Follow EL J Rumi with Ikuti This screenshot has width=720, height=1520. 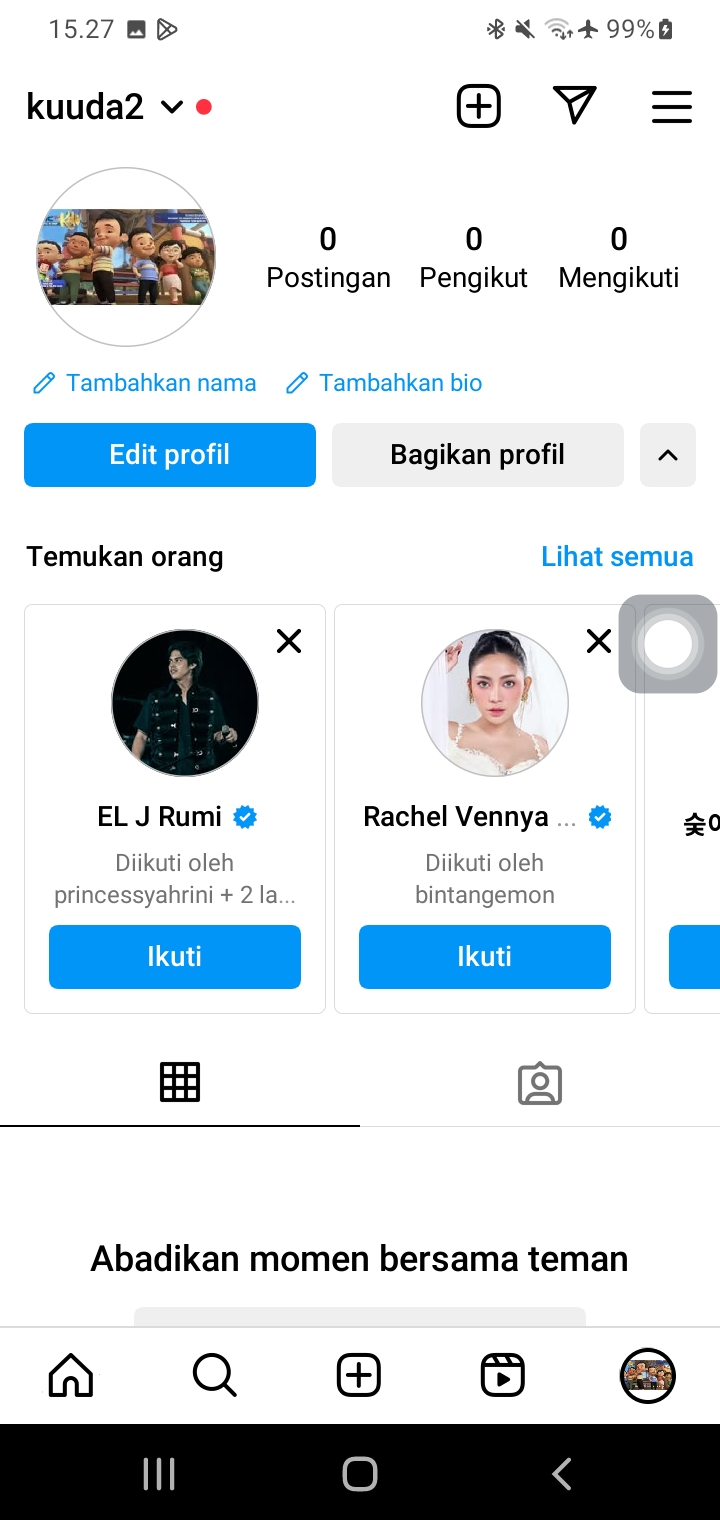(175, 957)
